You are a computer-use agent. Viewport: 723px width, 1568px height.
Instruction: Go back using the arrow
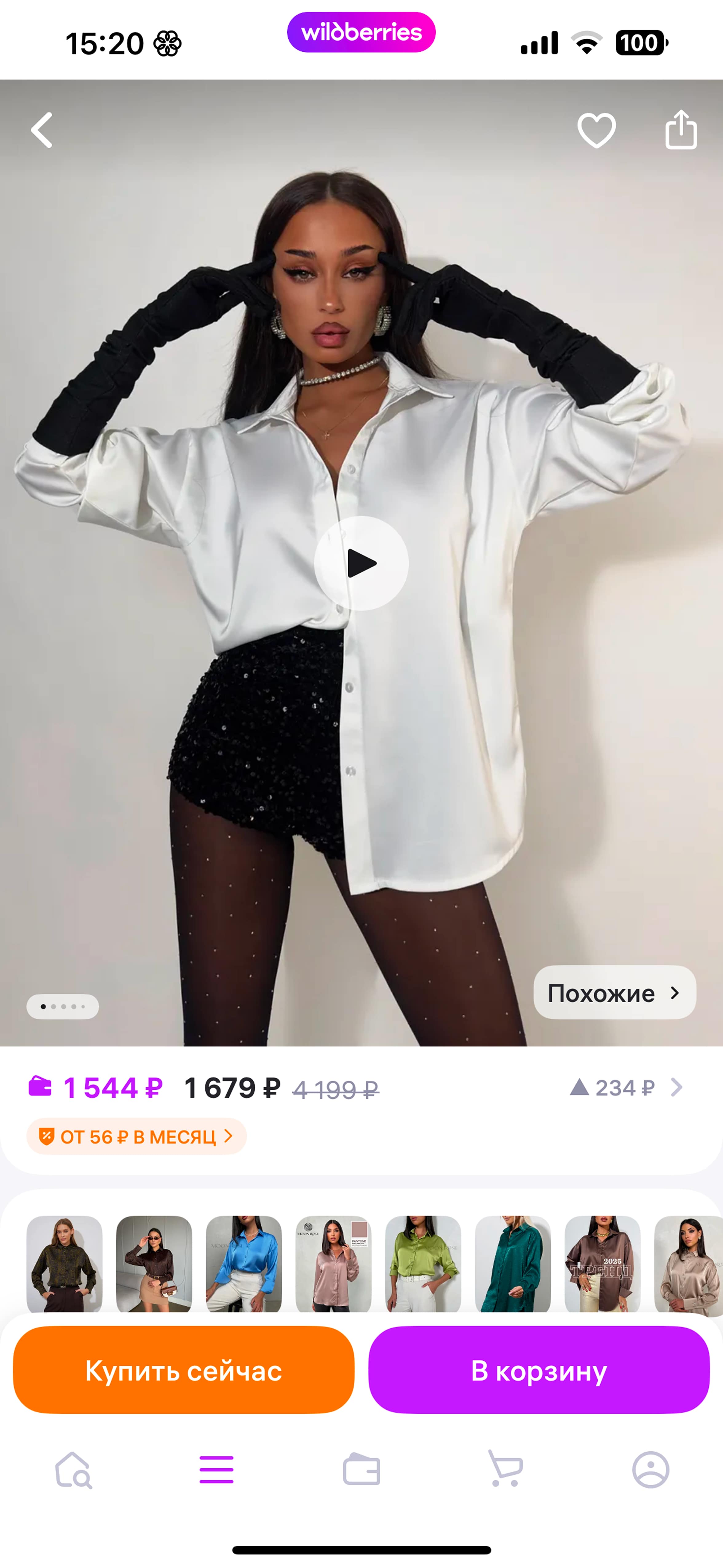click(x=42, y=130)
